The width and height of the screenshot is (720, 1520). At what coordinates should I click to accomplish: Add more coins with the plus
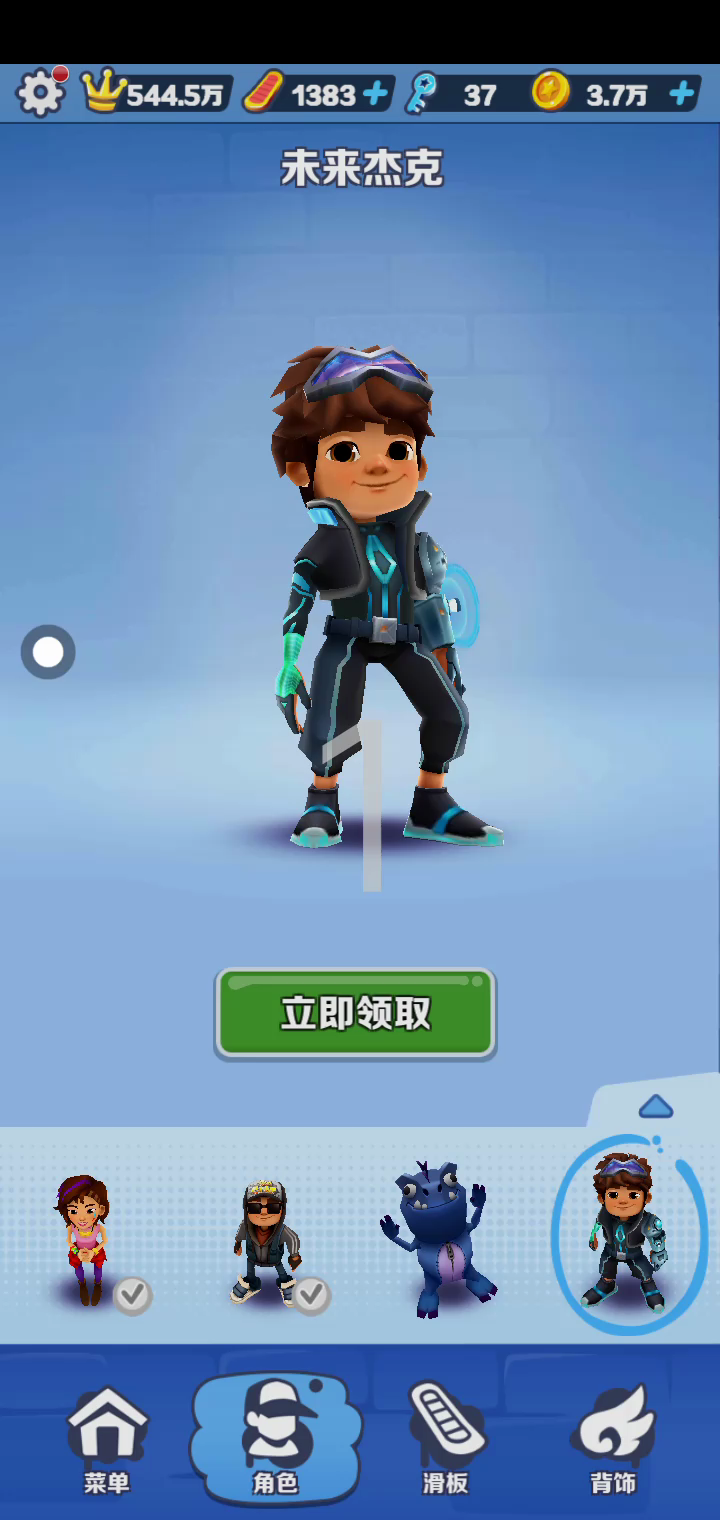pyautogui.click(x=682, y=94)
